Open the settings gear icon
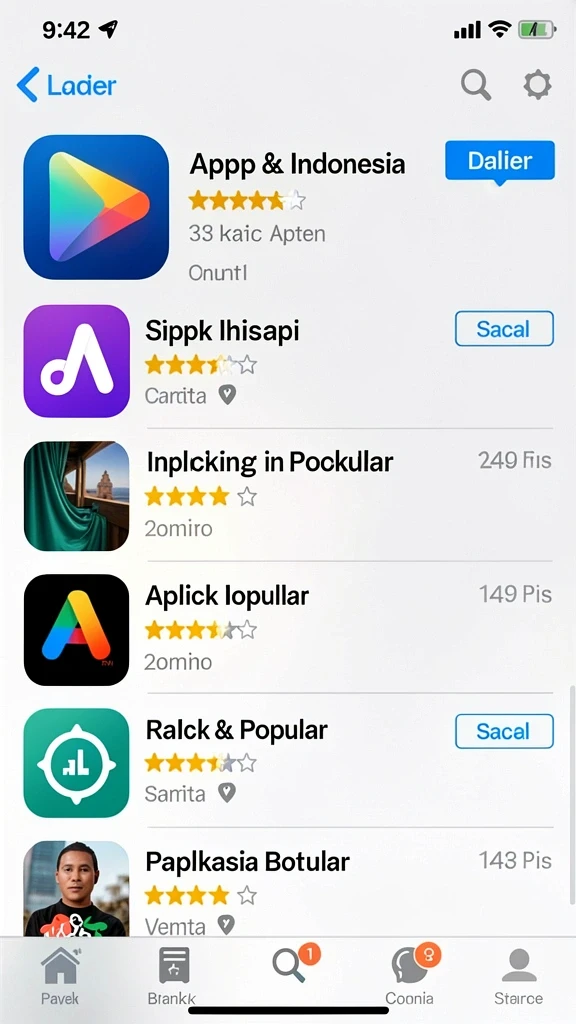 pos(537,85)
